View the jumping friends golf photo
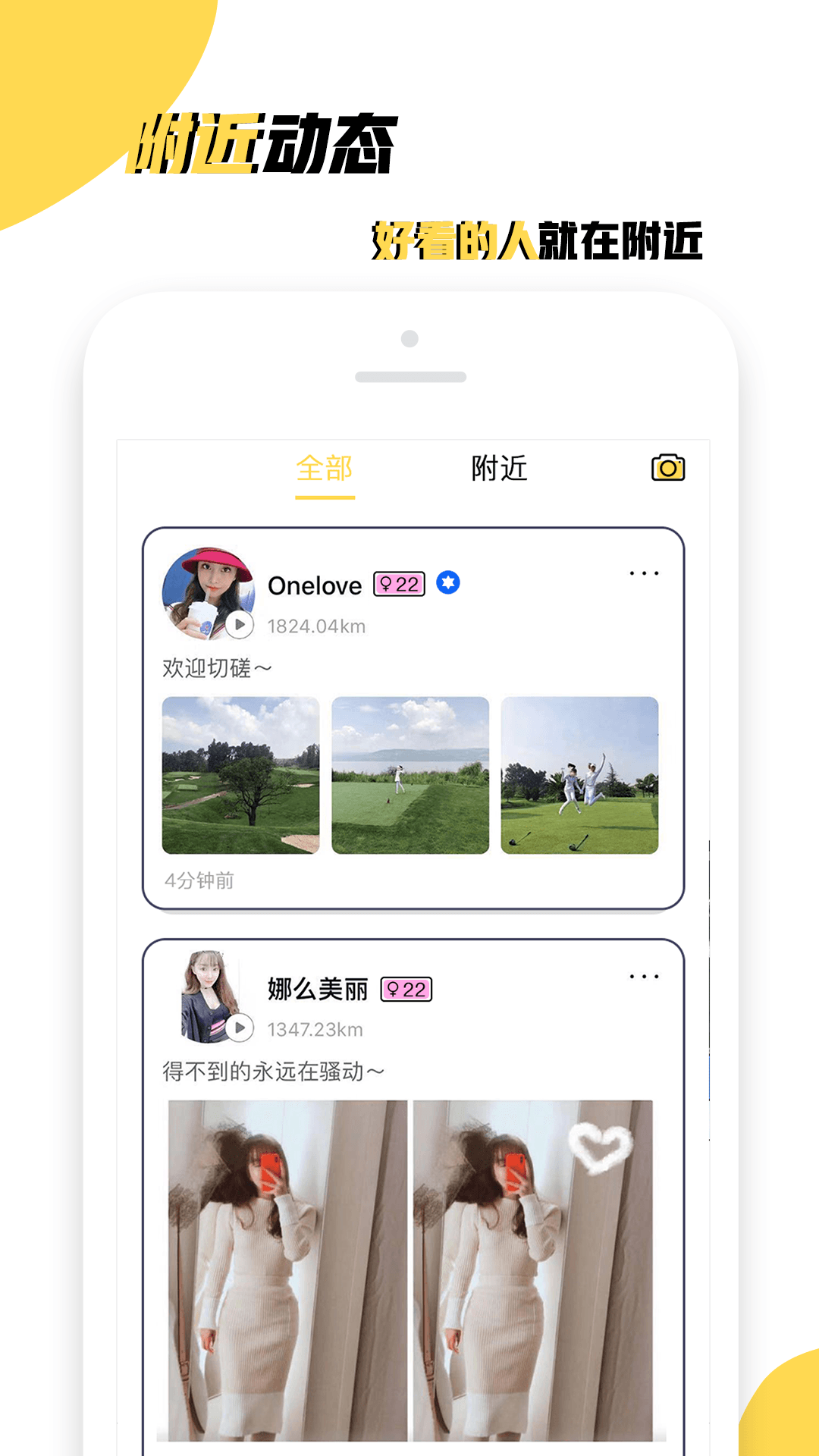The width and height of the screenshot is (819, 1456). click(x=579, y=773)
